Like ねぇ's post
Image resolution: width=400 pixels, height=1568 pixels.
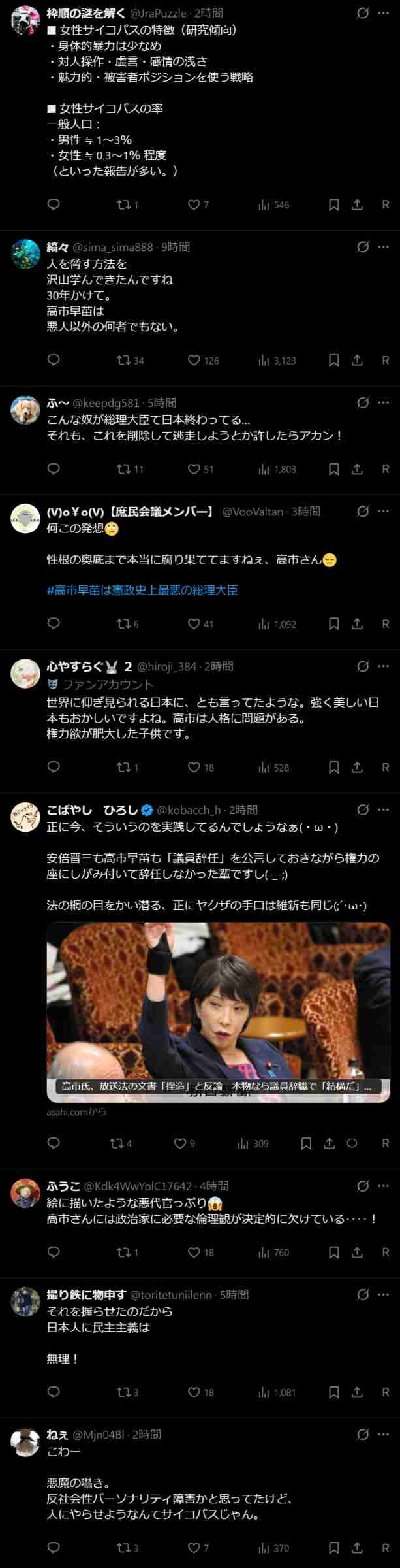pos(194,1547)
